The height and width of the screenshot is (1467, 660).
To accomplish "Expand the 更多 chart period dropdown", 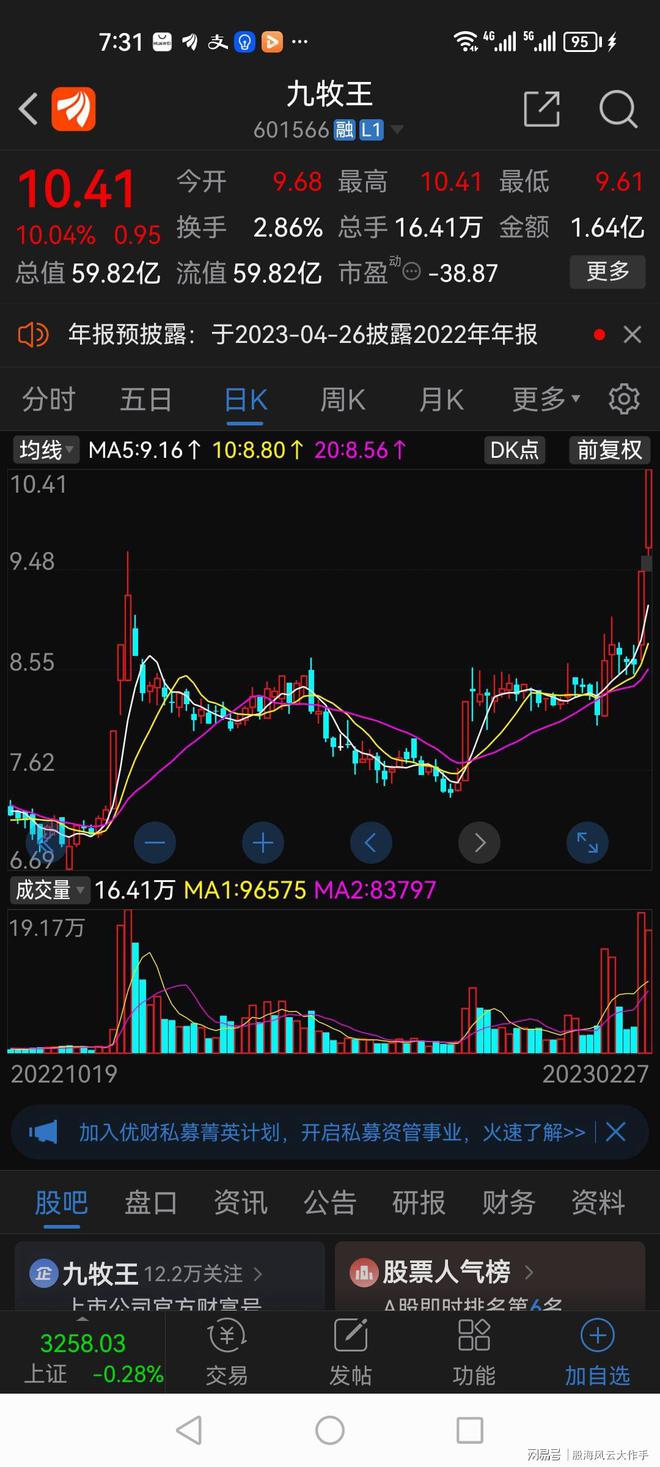I will tap(545, 400).
